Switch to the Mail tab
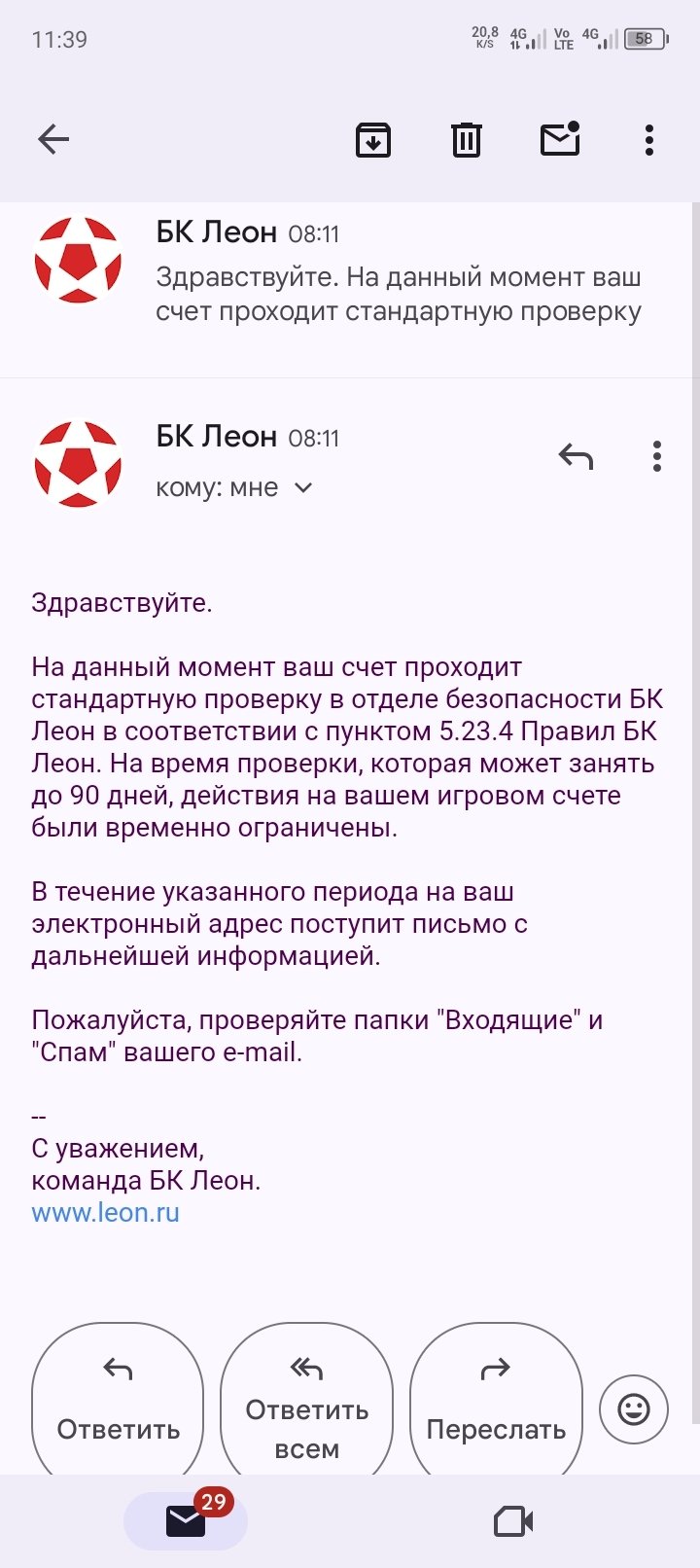The image size is (700, 1568). point(186,1520)
